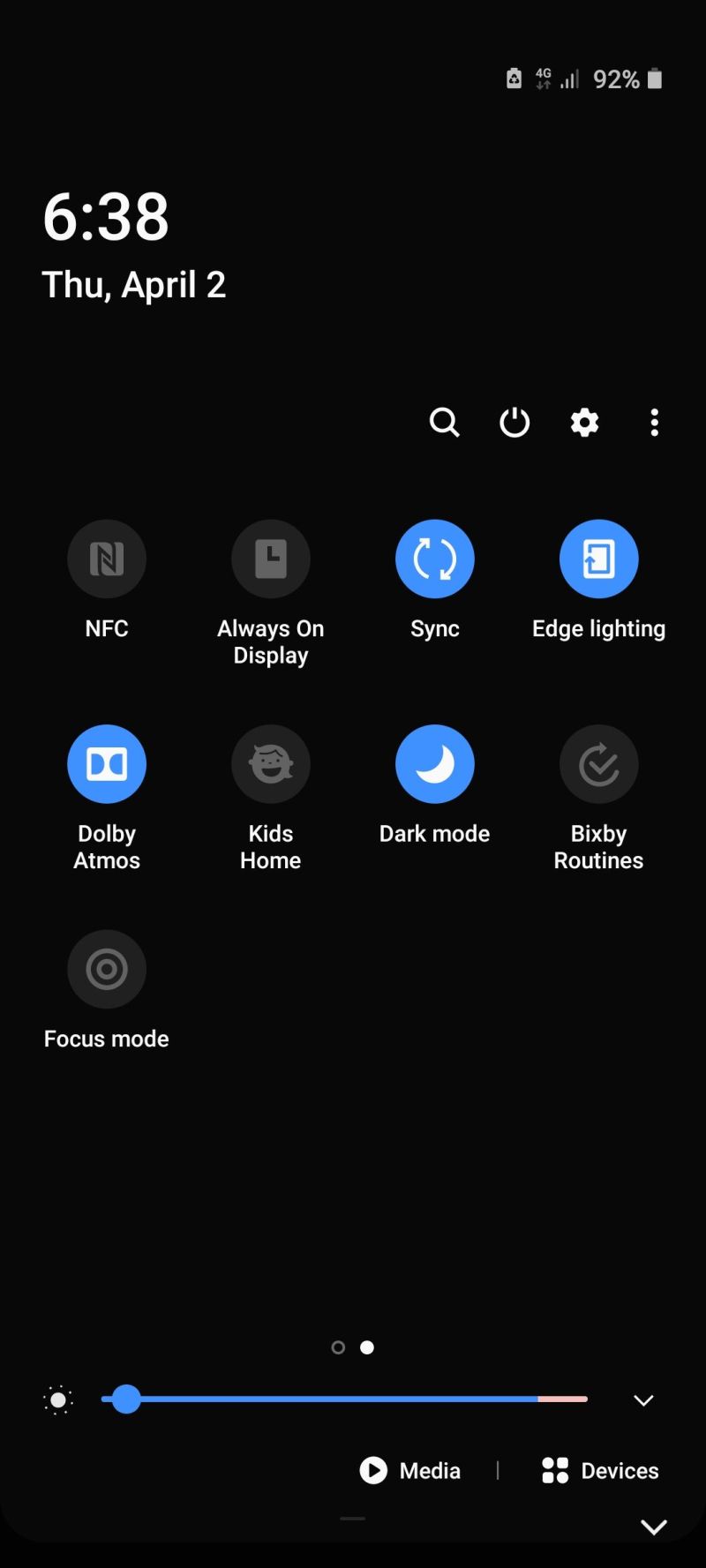
Task: Turn on NFC
Action: pos(107,559)
